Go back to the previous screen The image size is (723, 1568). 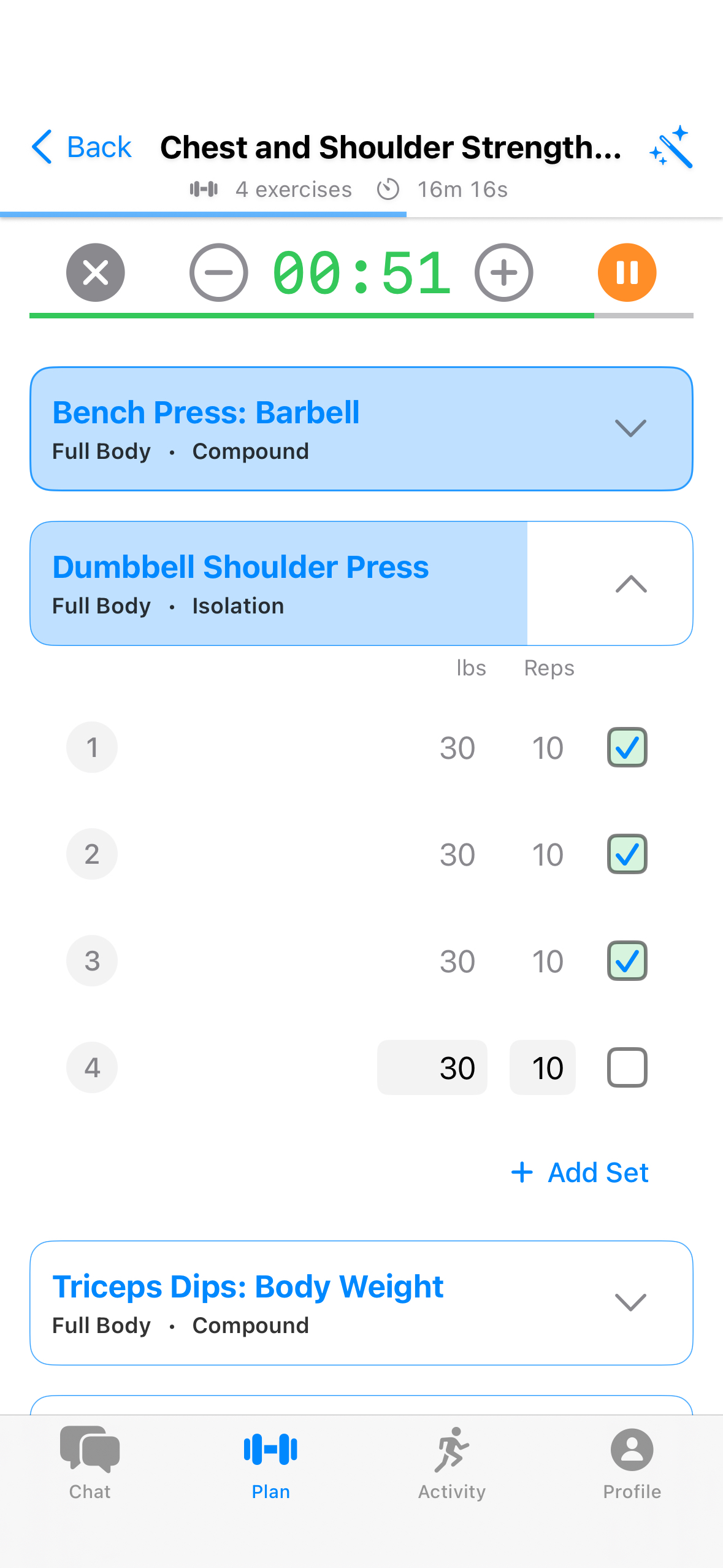coord(82,147)
